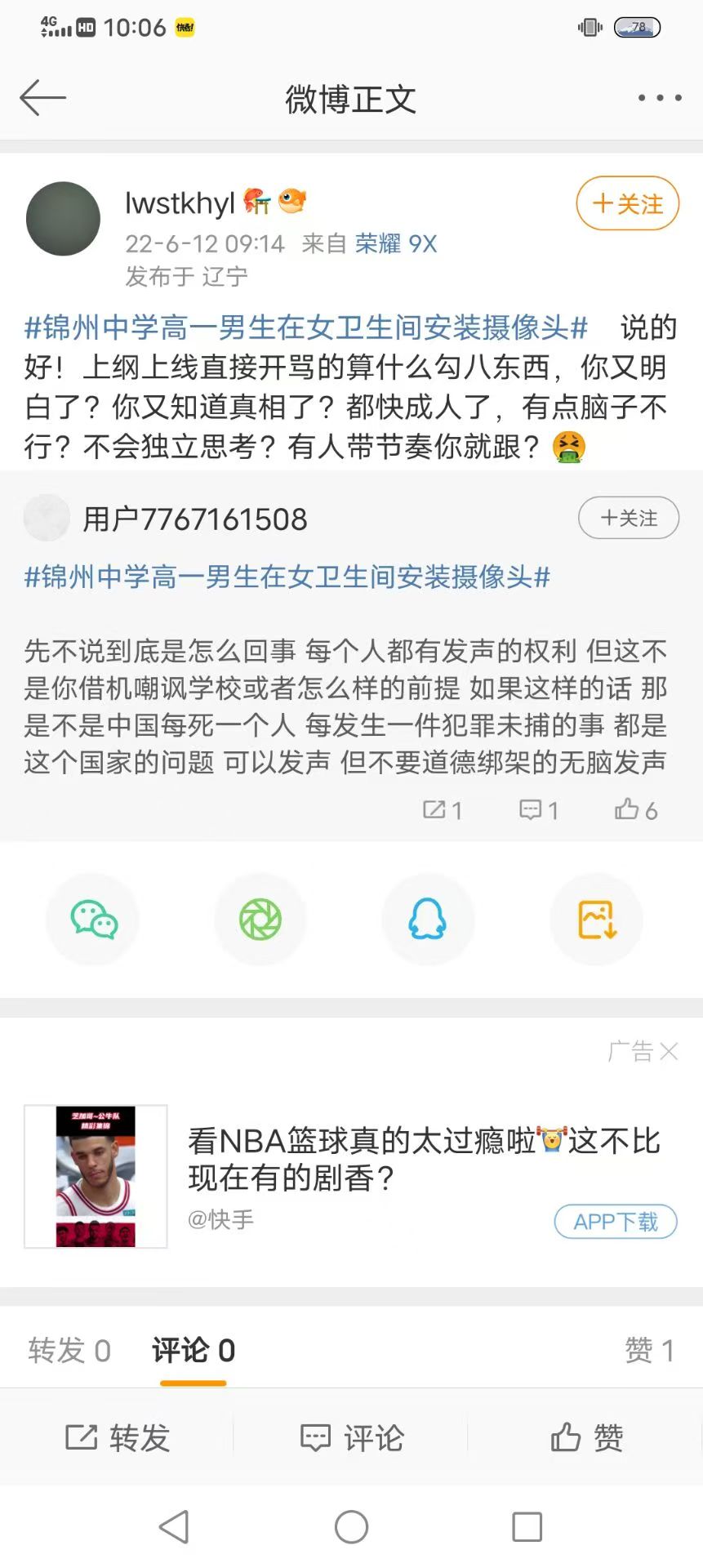Dismiss the ad with the X
This screenshot has height=1568, width=703.
[670, 1051]
